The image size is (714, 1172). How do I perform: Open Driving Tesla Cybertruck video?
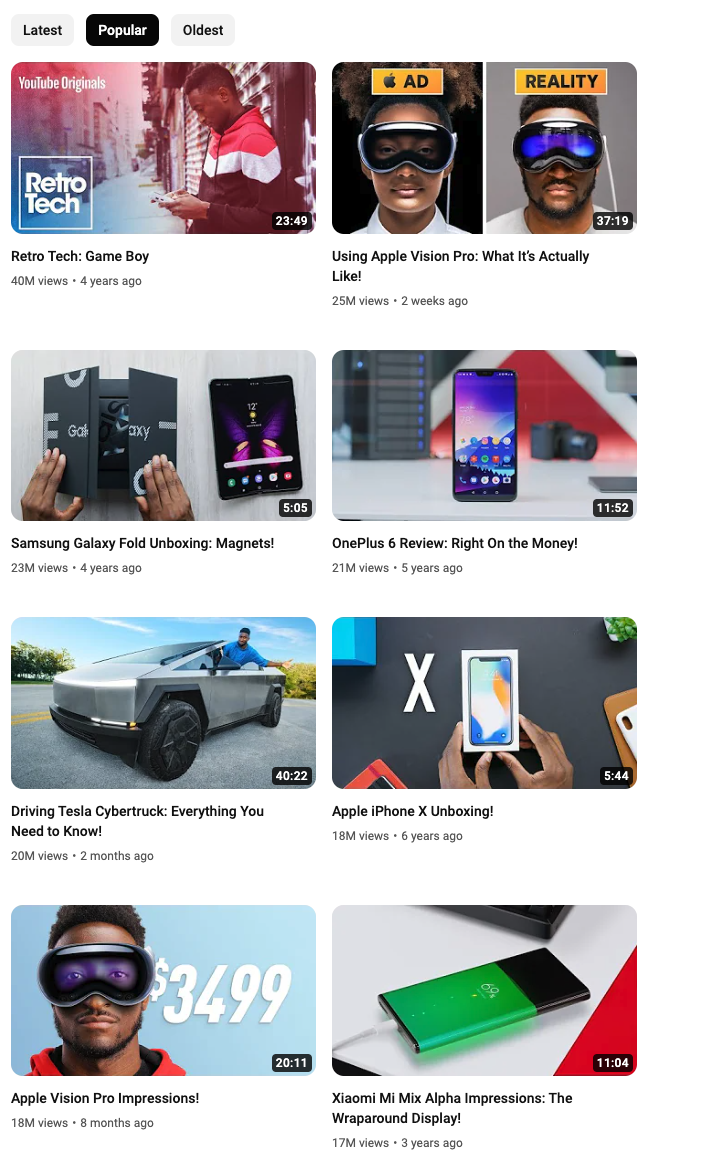tap(163, 702)
